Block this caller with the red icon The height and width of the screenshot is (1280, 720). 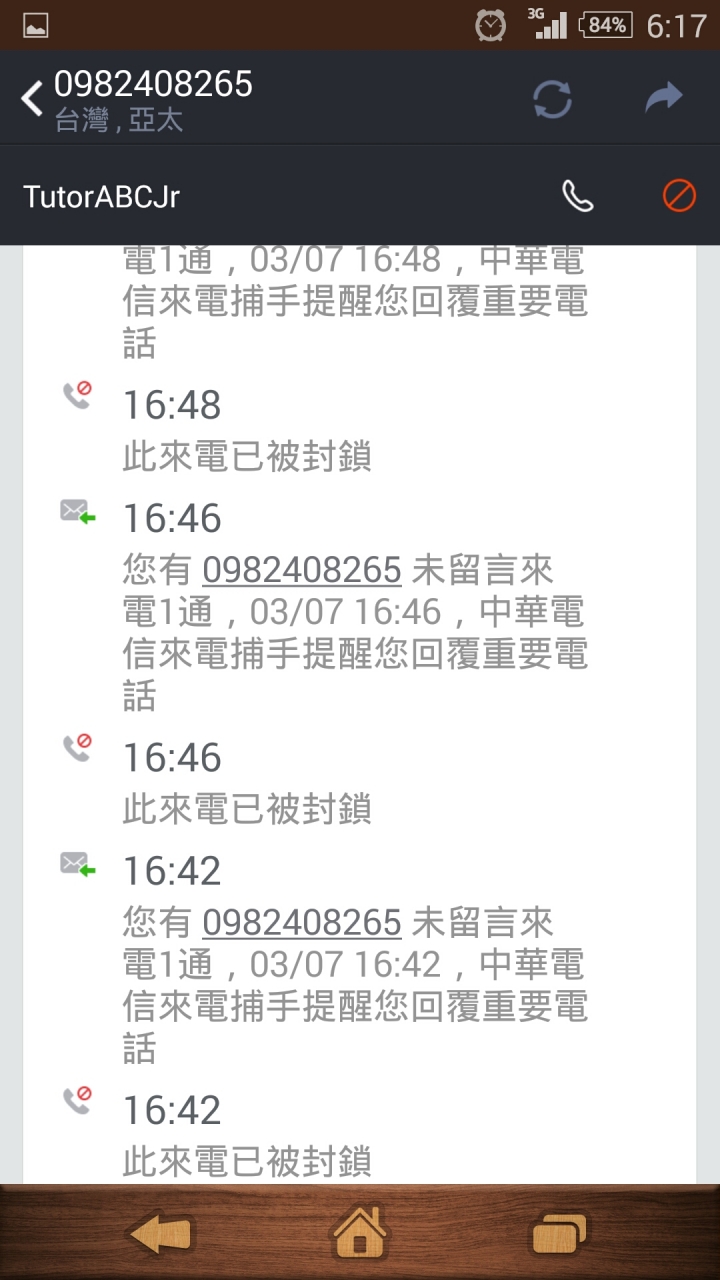(679, 195)
